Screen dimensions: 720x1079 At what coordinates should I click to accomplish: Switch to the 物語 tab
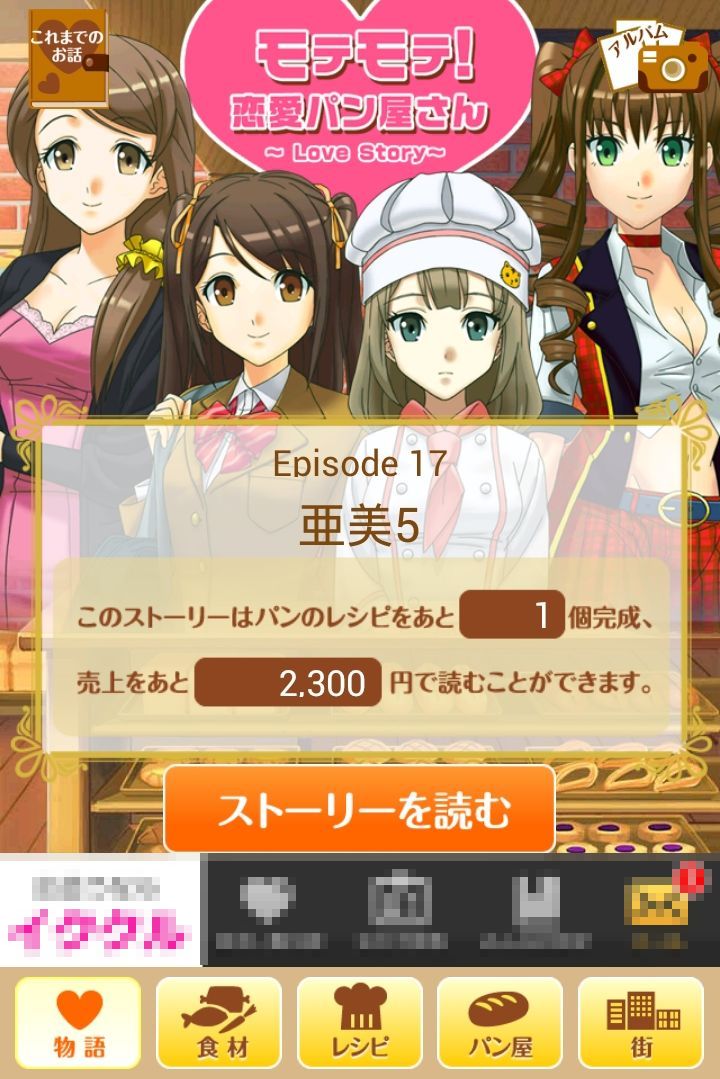point(78,1022)
